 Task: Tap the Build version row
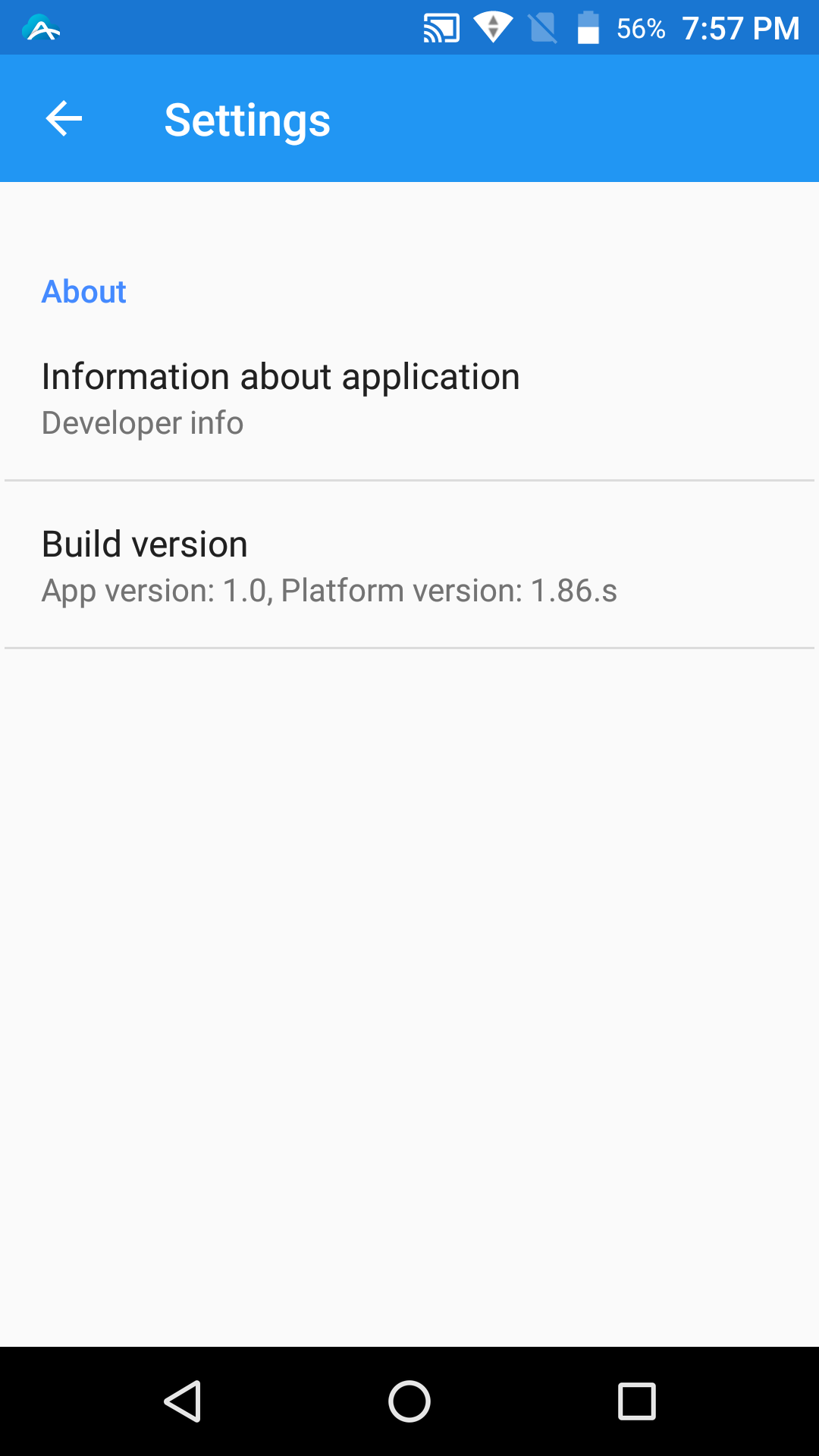click(409, 566)
